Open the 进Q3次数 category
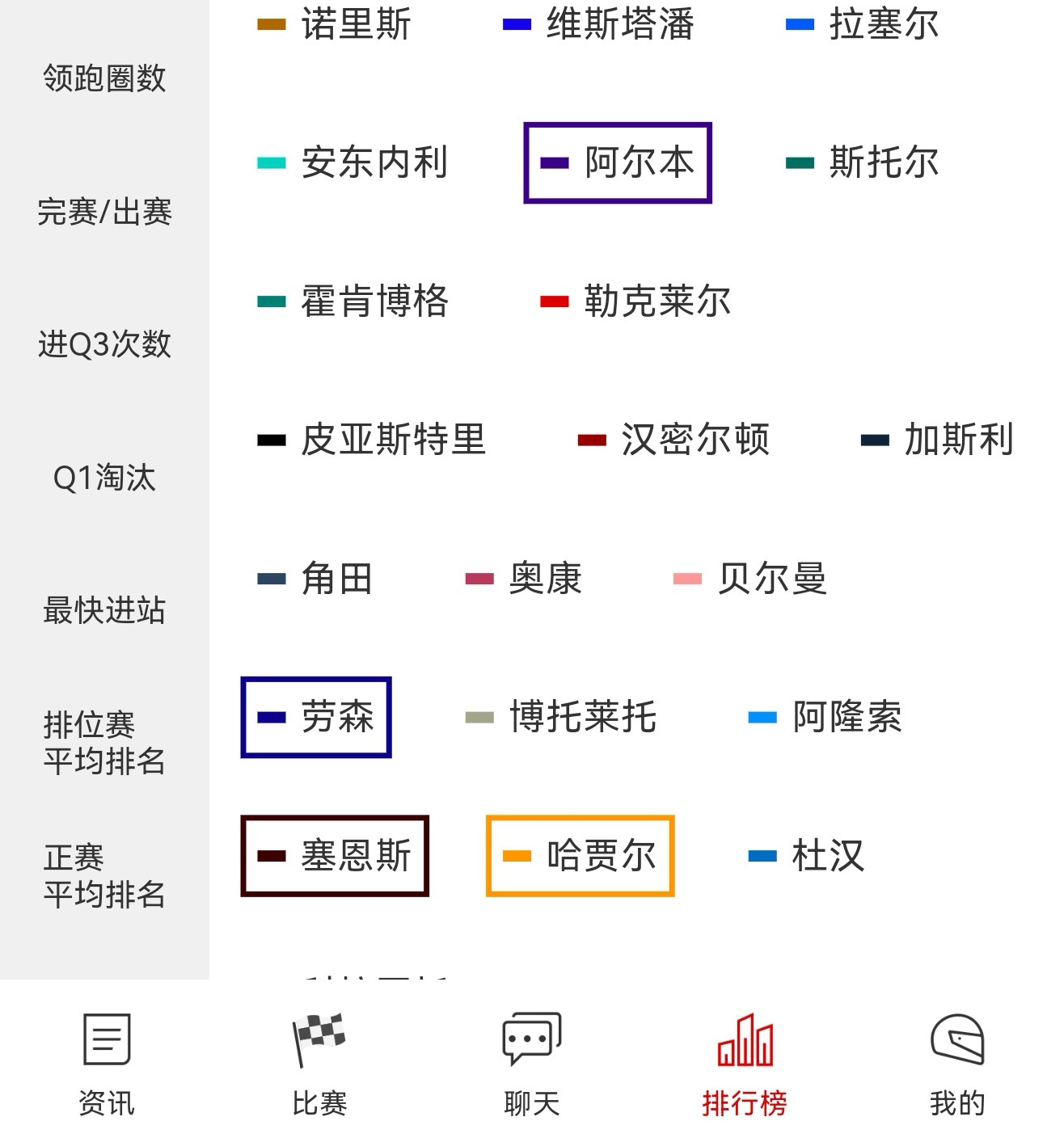1064x1138 pixels. coord(104,345)
